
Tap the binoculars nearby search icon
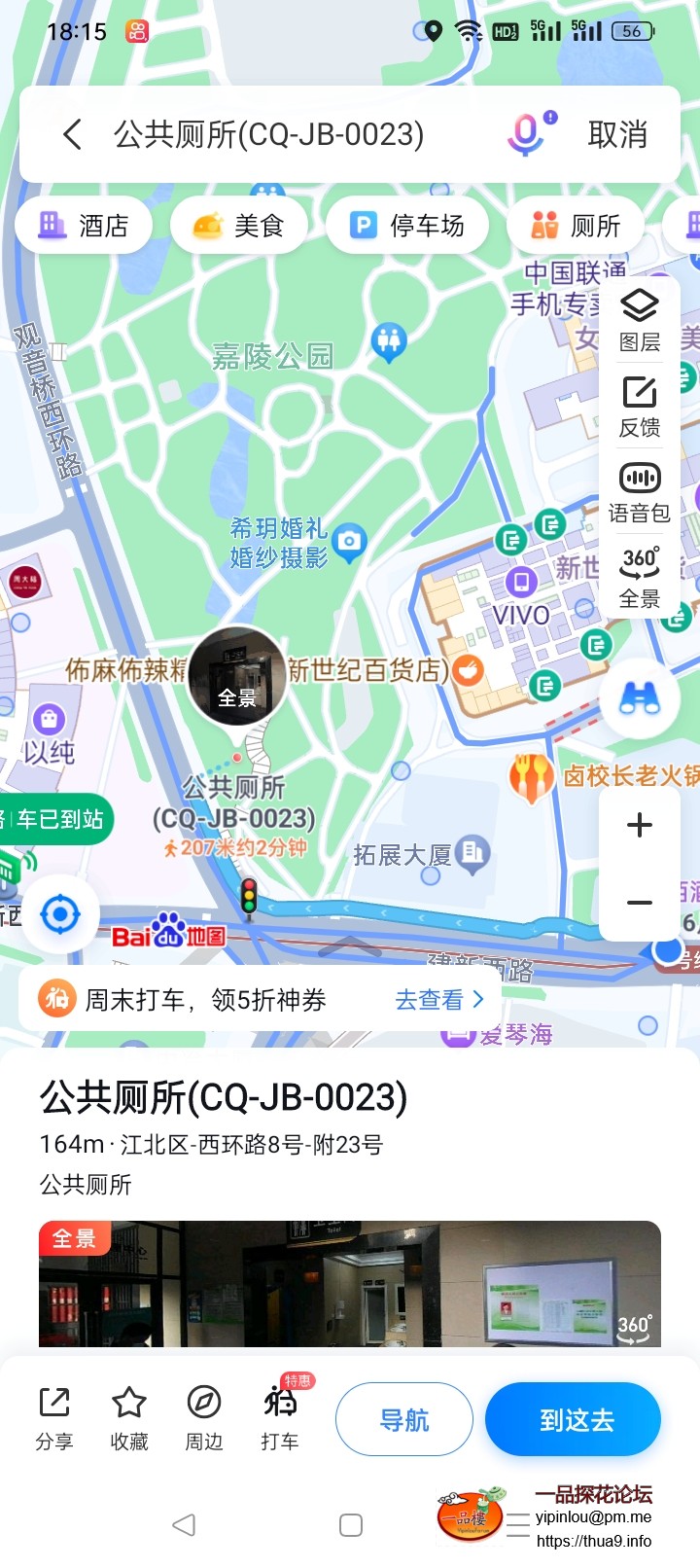[642, 698]
